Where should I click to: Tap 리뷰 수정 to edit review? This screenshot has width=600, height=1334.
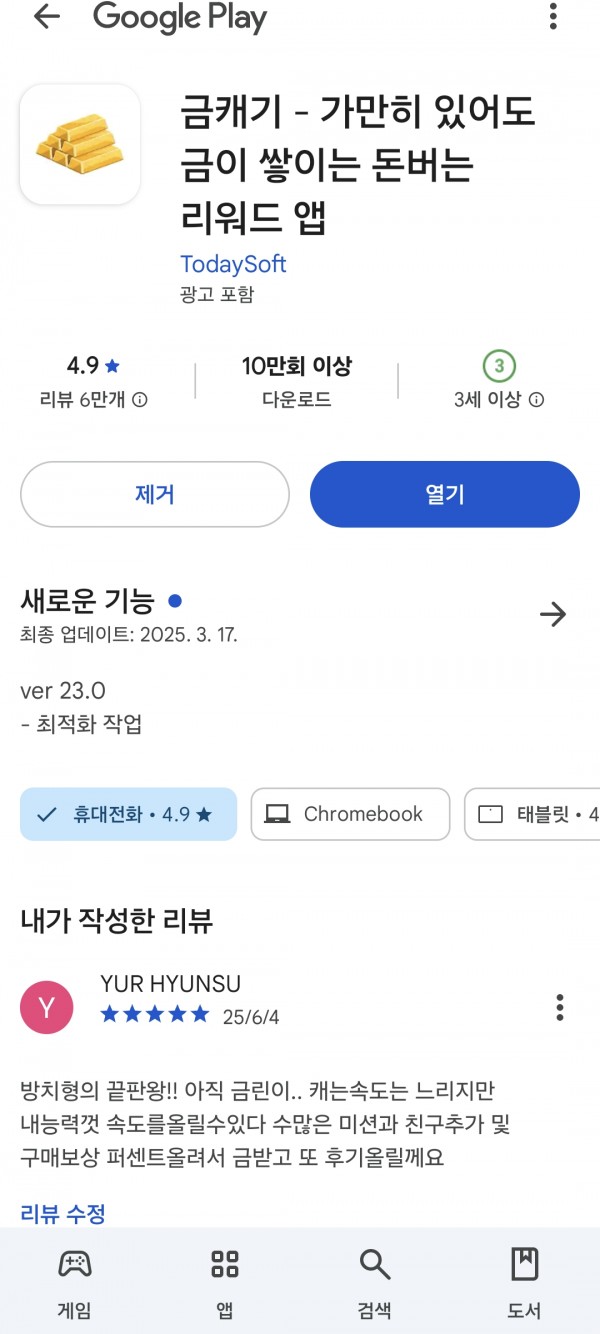tap(63, 1213)
